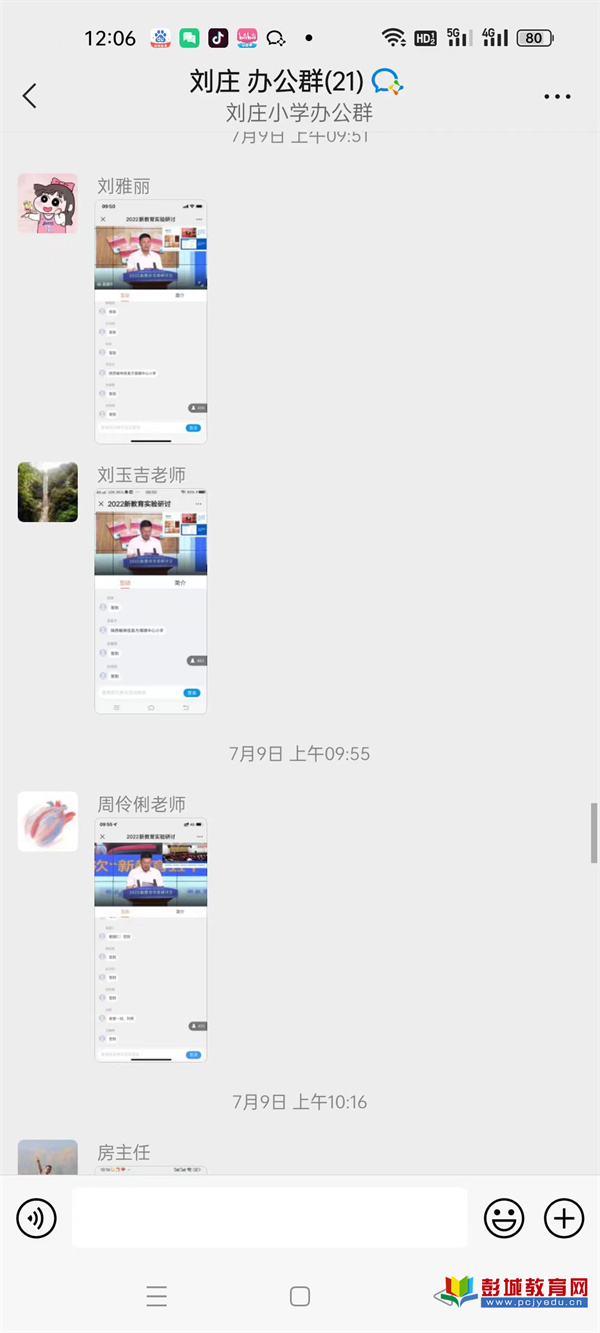Open the system recent apps menu

pos(157,1297)
